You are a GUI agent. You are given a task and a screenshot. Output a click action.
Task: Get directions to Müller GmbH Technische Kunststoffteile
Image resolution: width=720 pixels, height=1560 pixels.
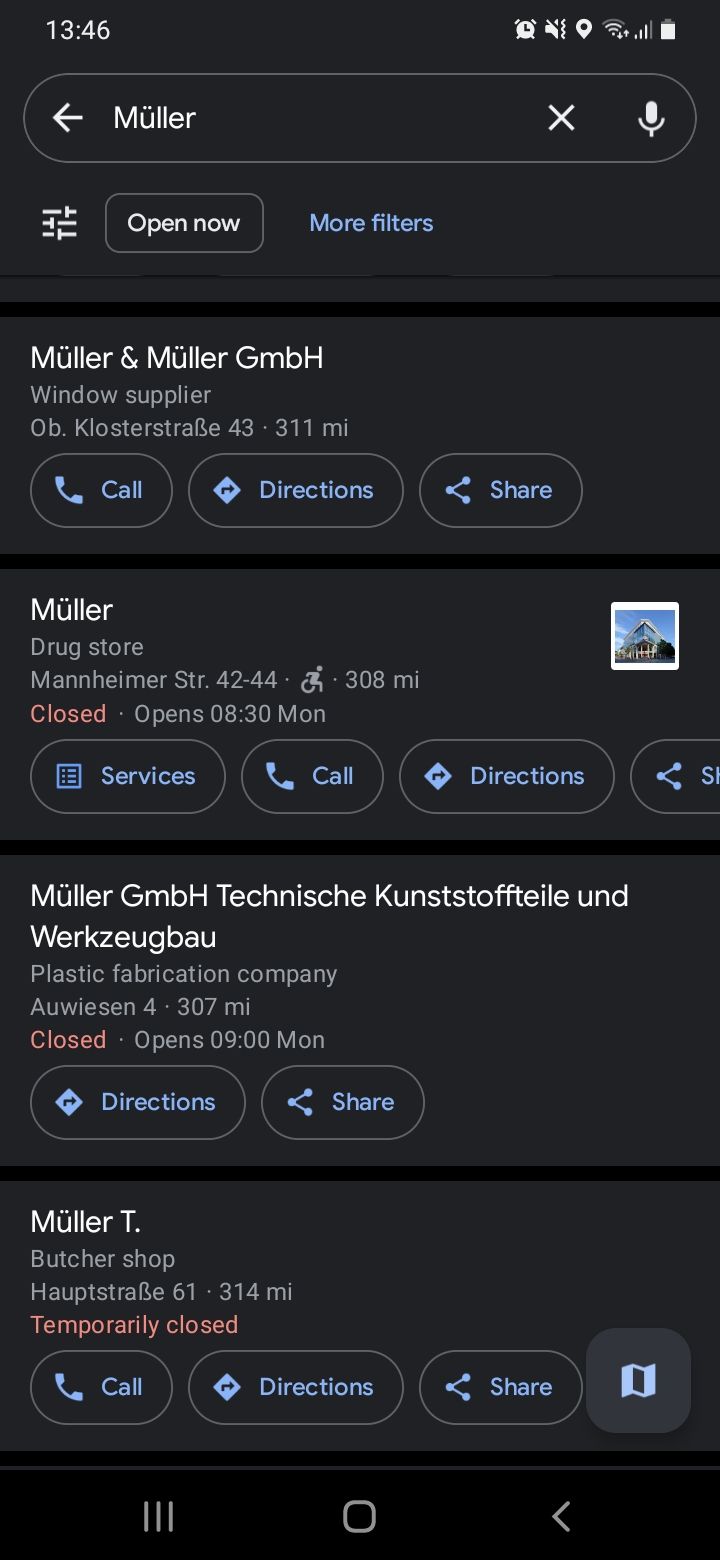[138, 1102]
